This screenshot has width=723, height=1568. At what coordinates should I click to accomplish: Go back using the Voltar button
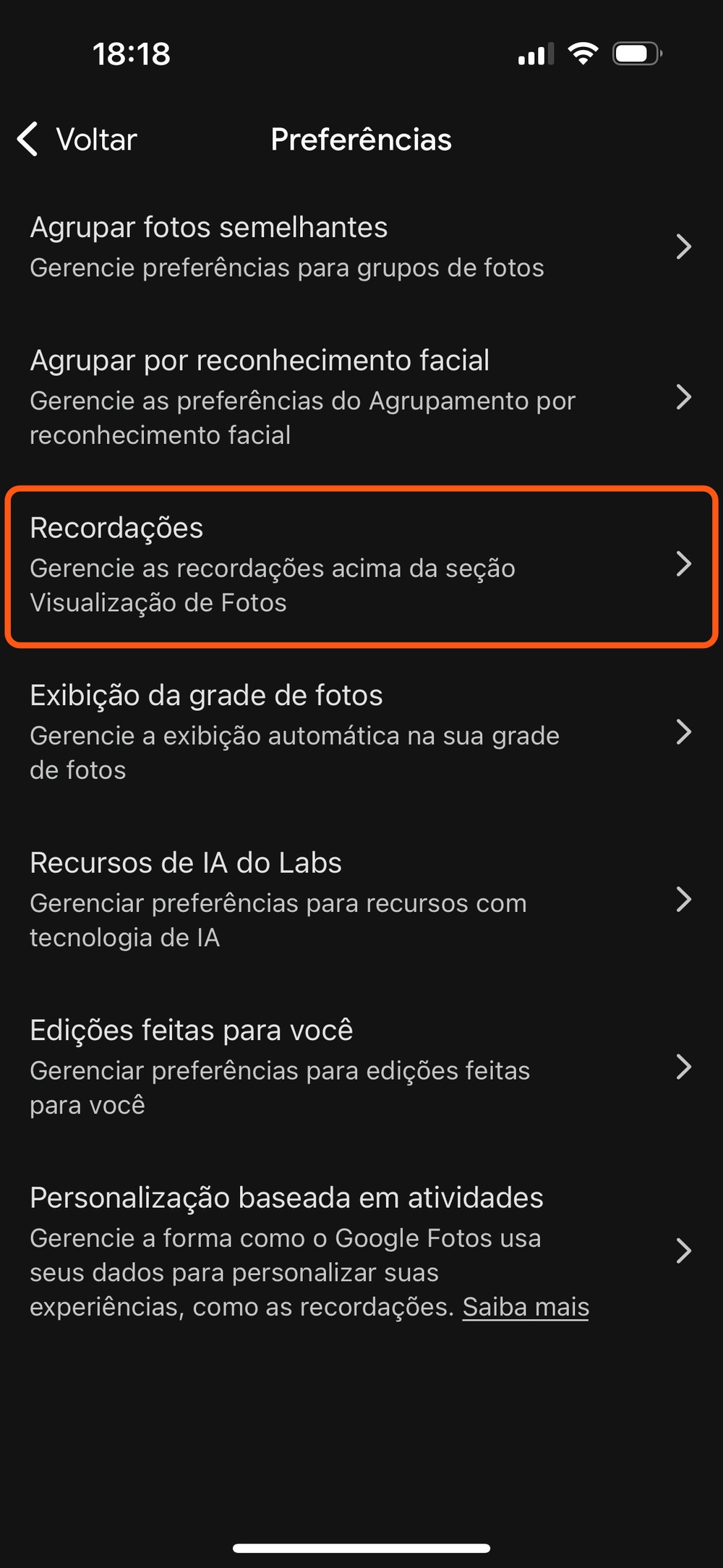tap(78, 139)
